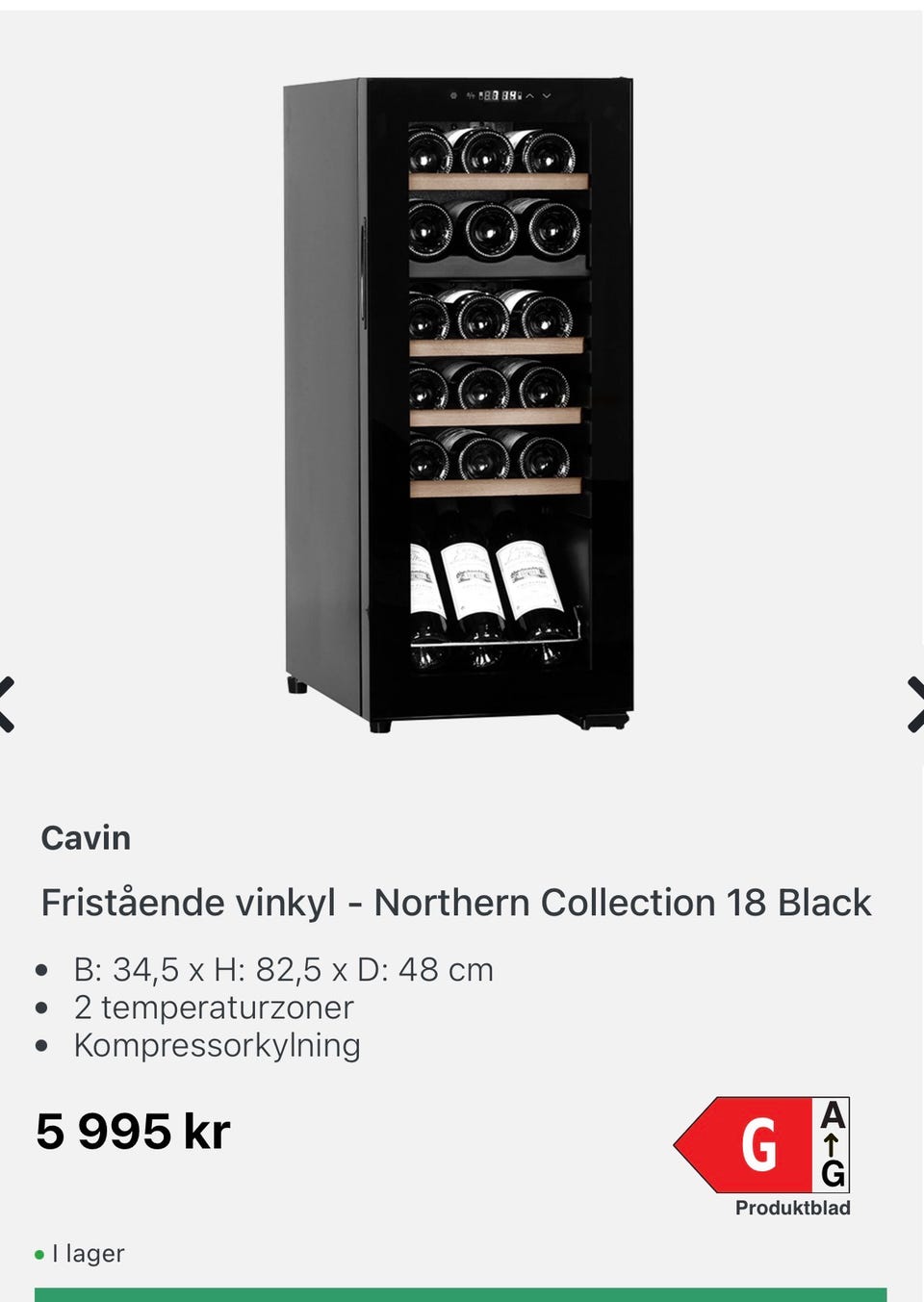Show the previous product with the left arrow
Image resolution: width=924 pixels, height=1302 pixels.
click(x=8, y=704)
